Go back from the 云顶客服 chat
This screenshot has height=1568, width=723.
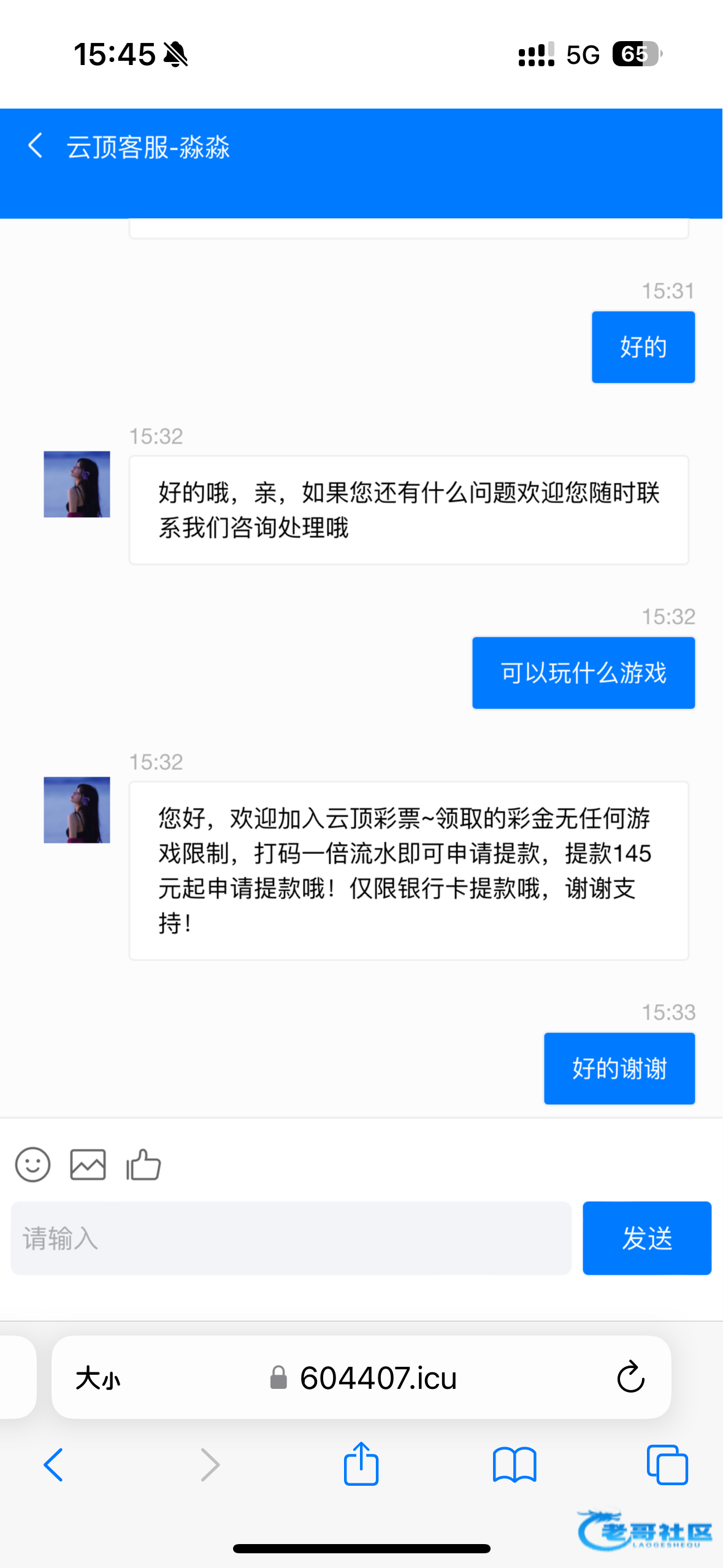pos(36,146)
